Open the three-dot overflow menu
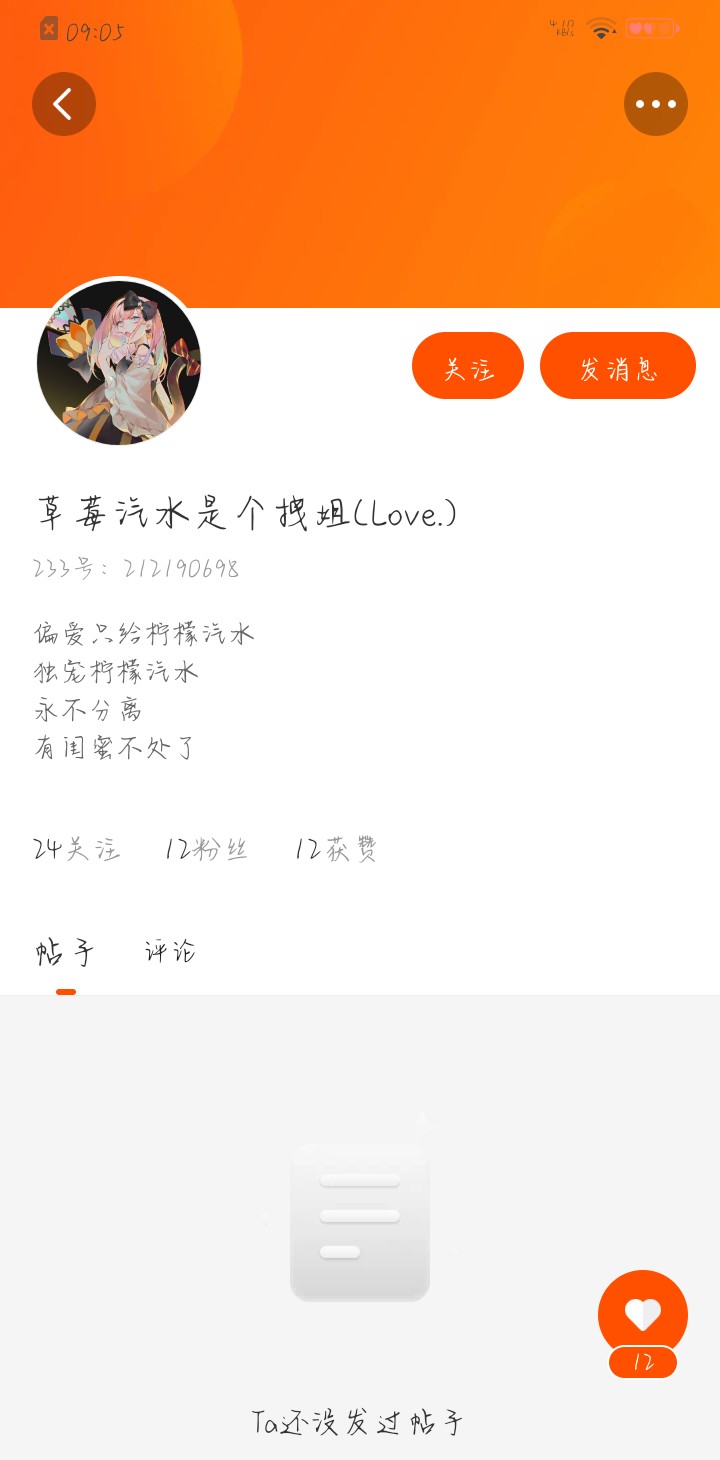The image size is (720, 1460). 656,104
